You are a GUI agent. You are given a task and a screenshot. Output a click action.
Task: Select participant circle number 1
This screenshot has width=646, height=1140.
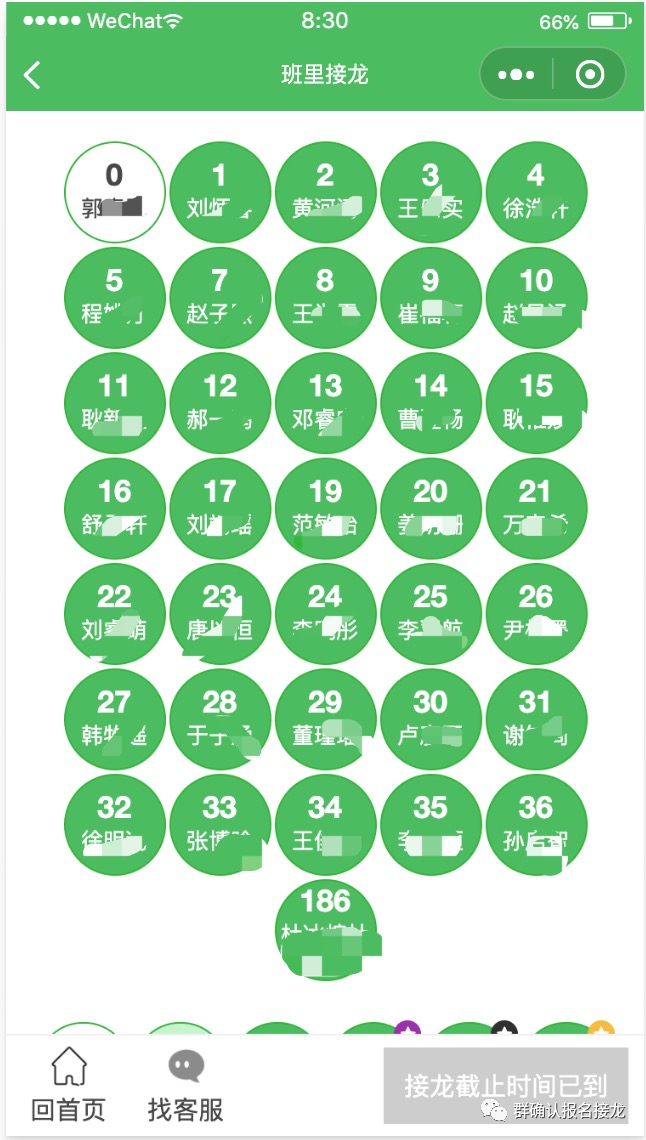[x=220, y=192]
